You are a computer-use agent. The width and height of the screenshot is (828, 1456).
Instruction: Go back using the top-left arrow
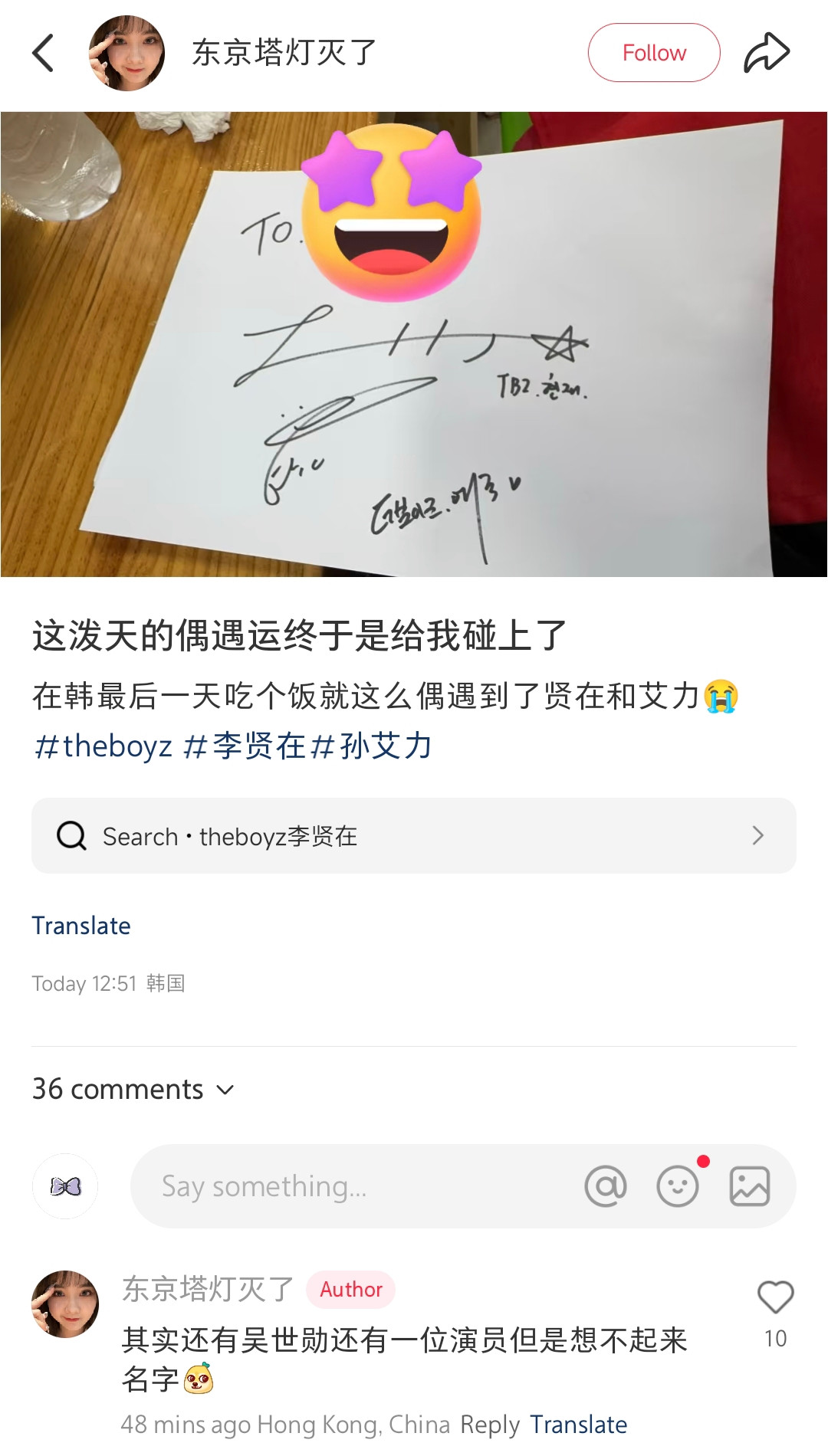point(44,53)
